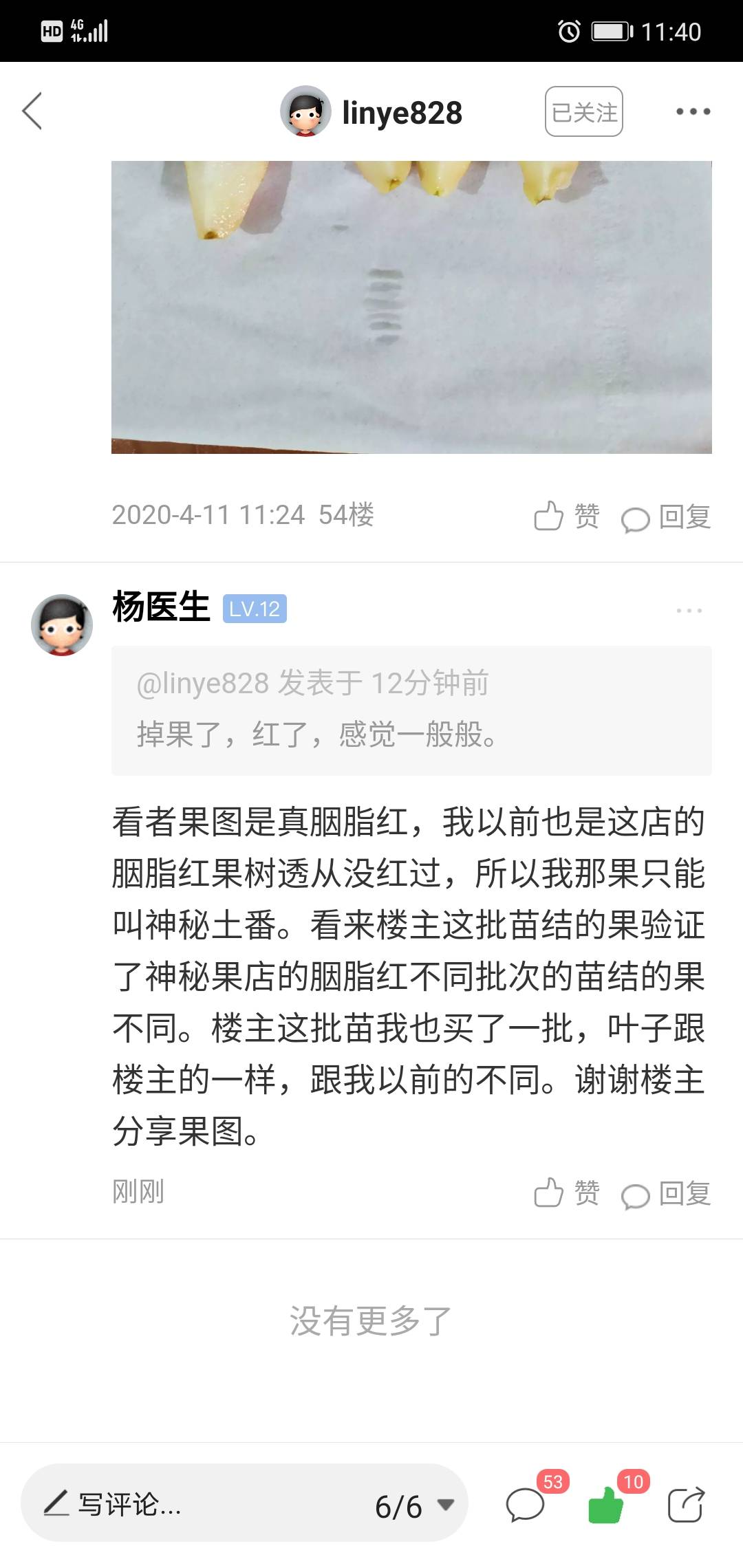Open 杨医生's avatar
The width and height of the screenshot is (743, 1568).
click(x=62, y=625)
